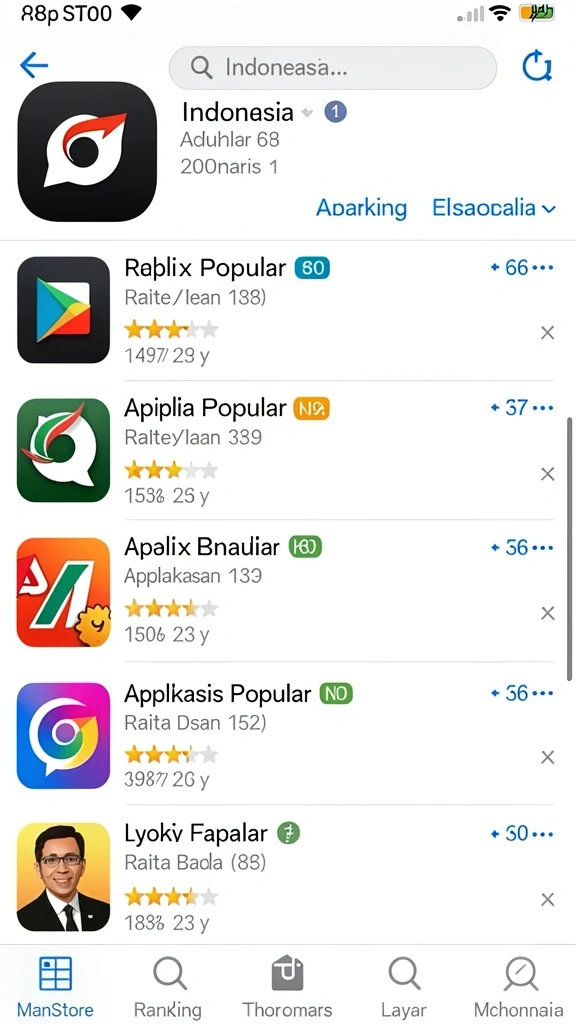Tap the refresh icon

point(537,66)
